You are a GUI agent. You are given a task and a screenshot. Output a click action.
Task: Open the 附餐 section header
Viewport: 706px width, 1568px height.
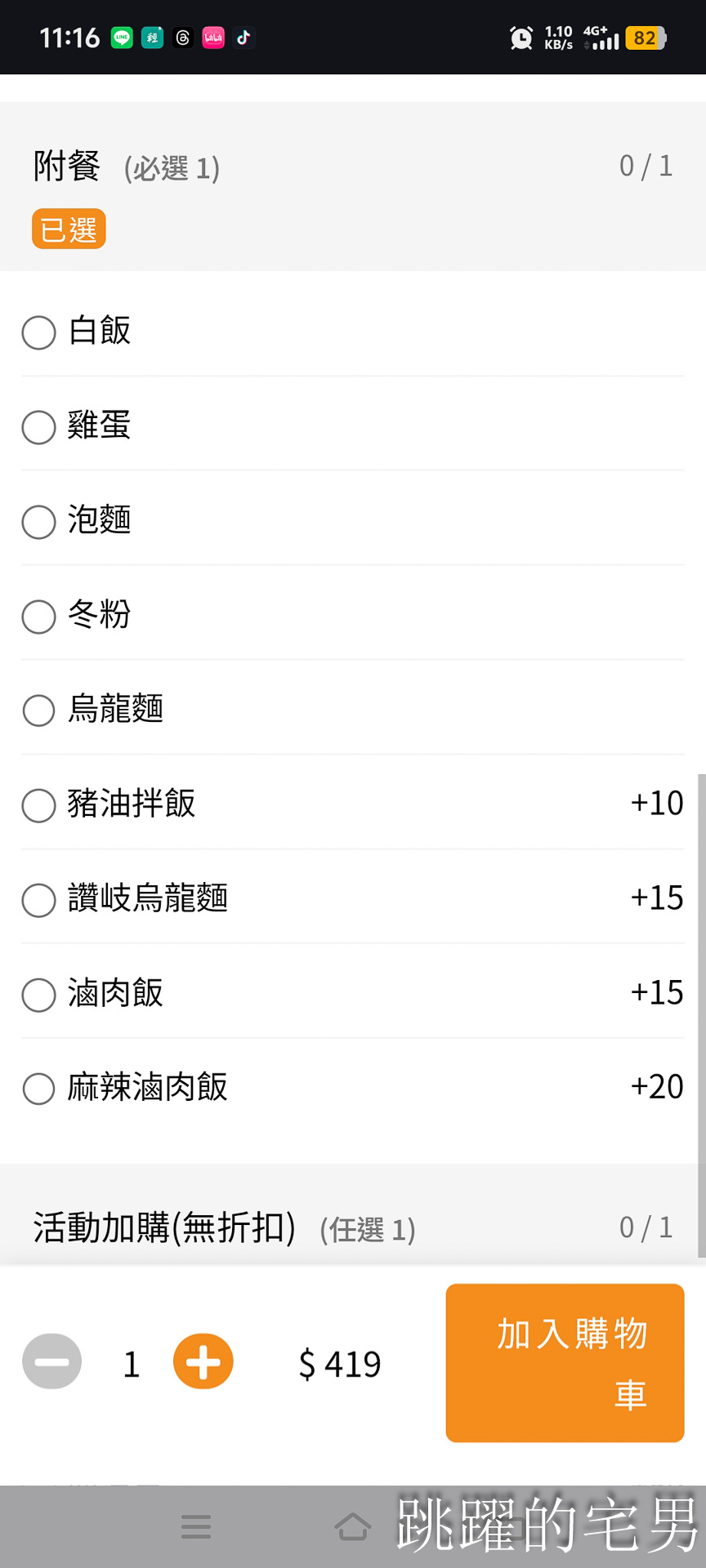click(x=65, y=166)
